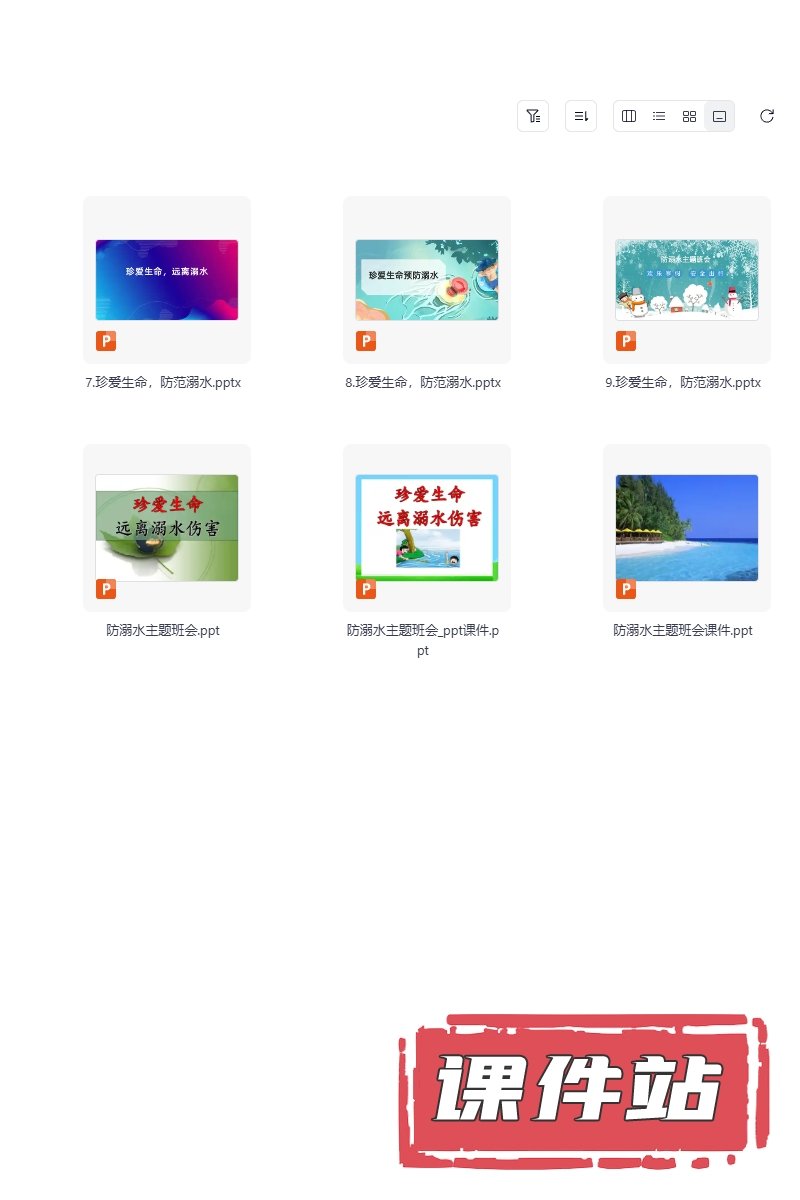Screen dimensions: 800x1200
Task: Switch to column view layout
Action: (x=629, y=116)
